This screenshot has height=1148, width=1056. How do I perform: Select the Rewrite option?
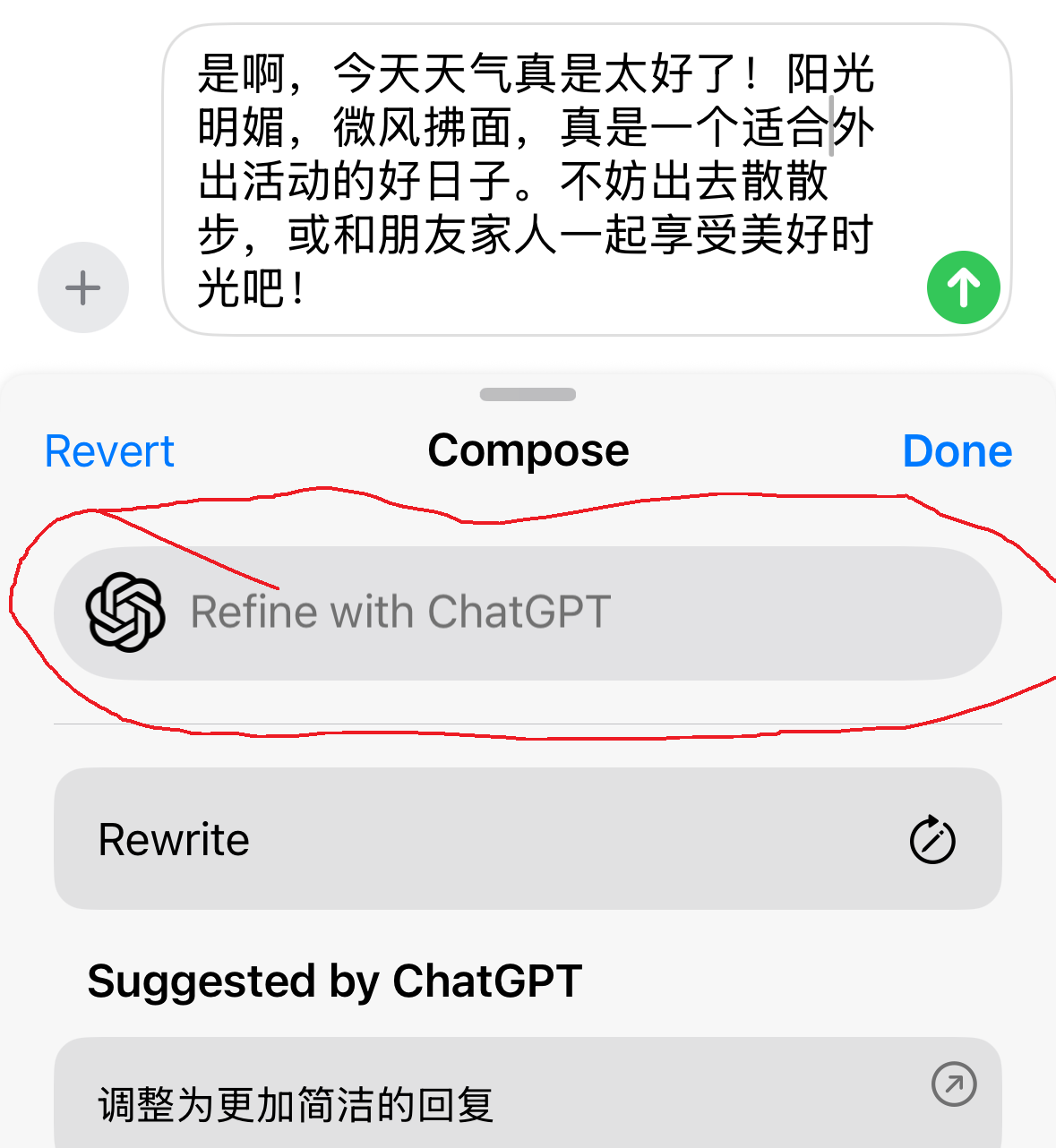527,839
